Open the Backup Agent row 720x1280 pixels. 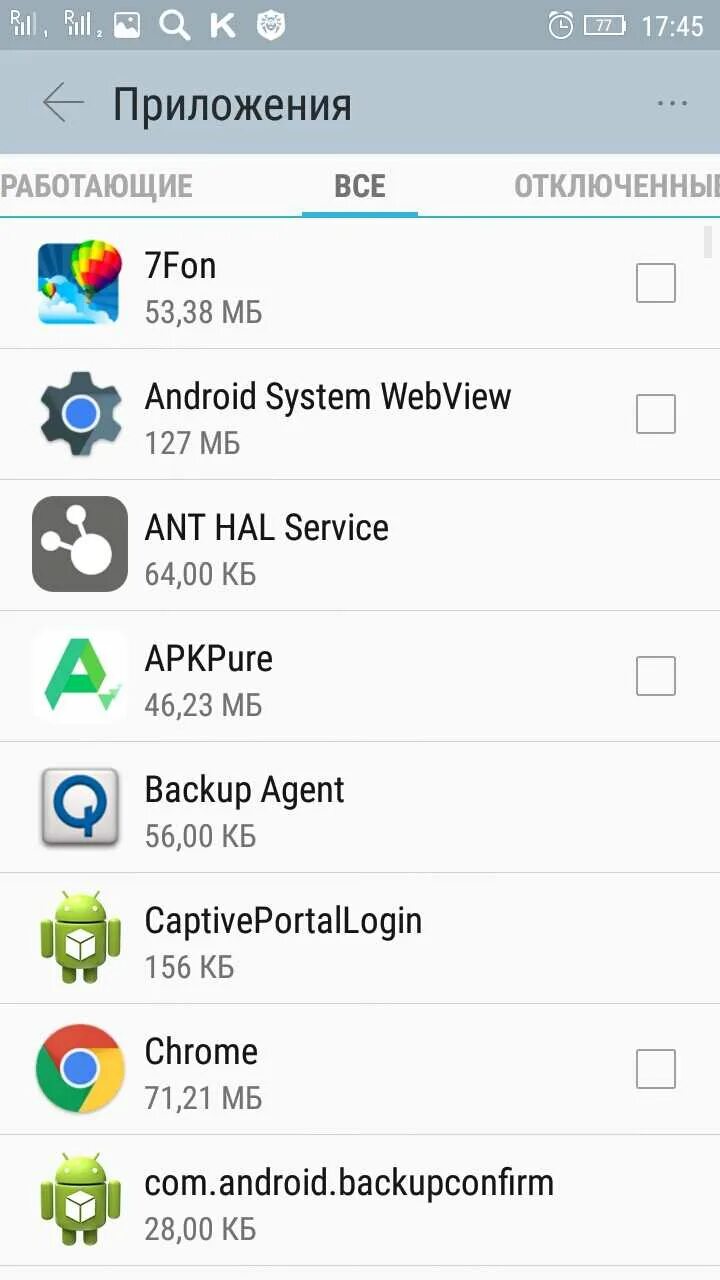[x=360, y=808]
